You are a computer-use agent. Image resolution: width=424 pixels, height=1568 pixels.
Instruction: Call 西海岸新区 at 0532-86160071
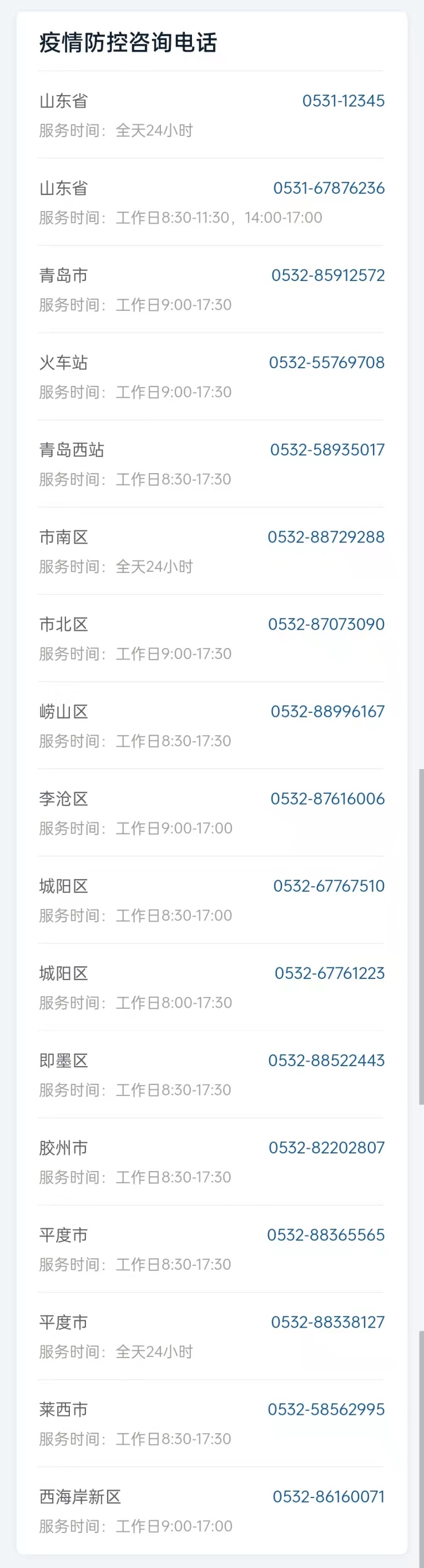[x=328, y=1496]
